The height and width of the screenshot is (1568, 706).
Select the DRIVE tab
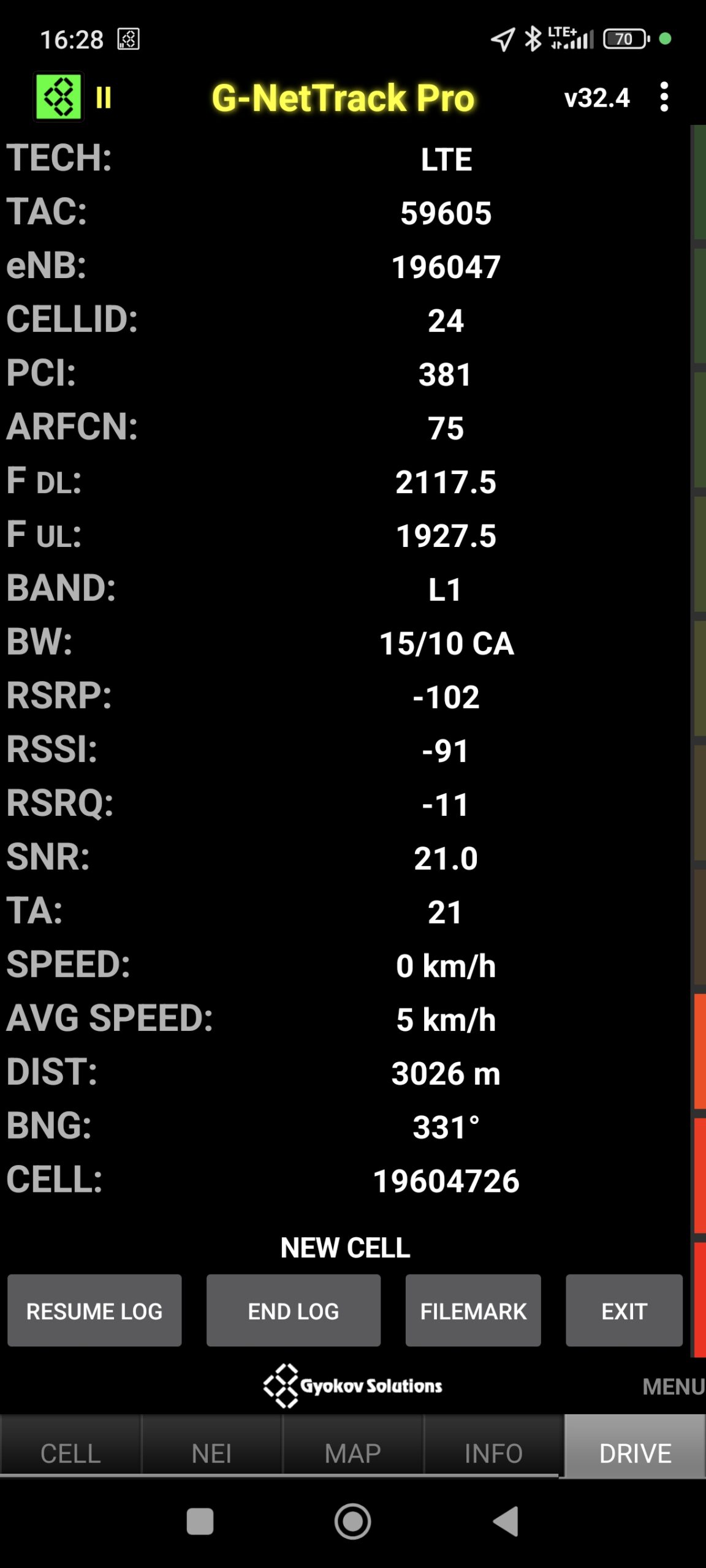click(x=635, y=1453)
